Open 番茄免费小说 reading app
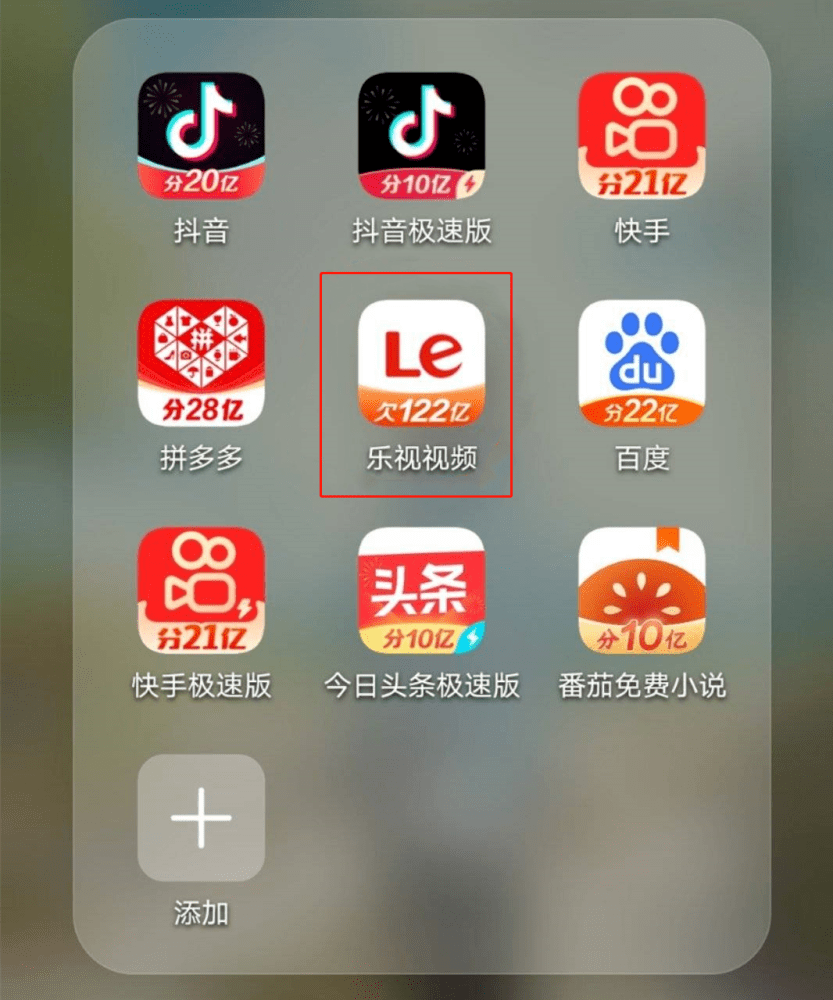Viewport: 833px width, 1000px height. click(641, 590)
